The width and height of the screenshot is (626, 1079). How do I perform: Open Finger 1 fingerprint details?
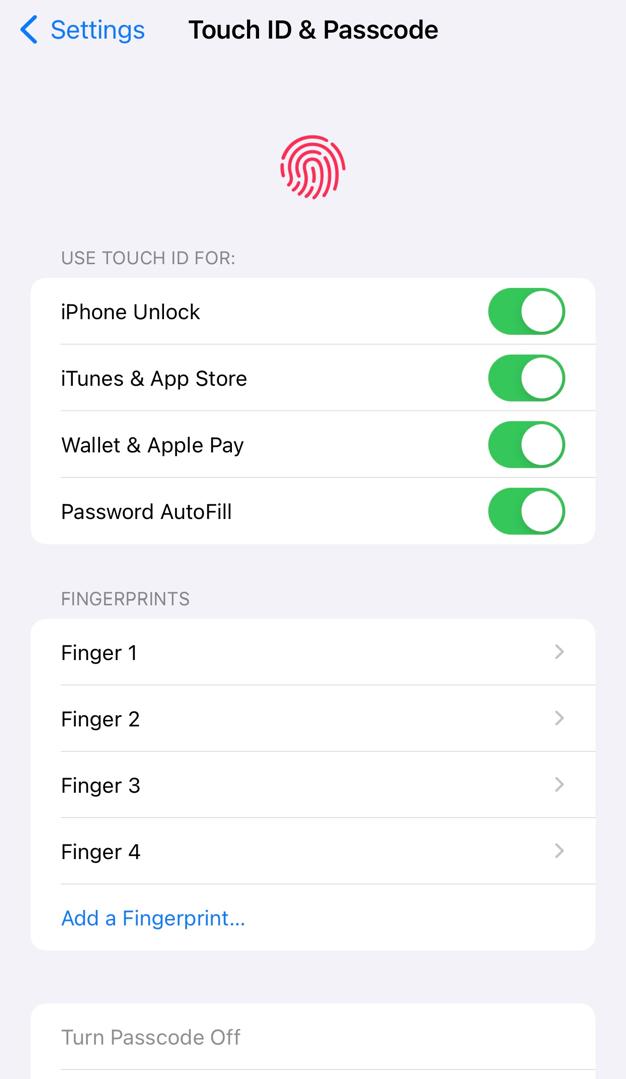pos(312,653)
